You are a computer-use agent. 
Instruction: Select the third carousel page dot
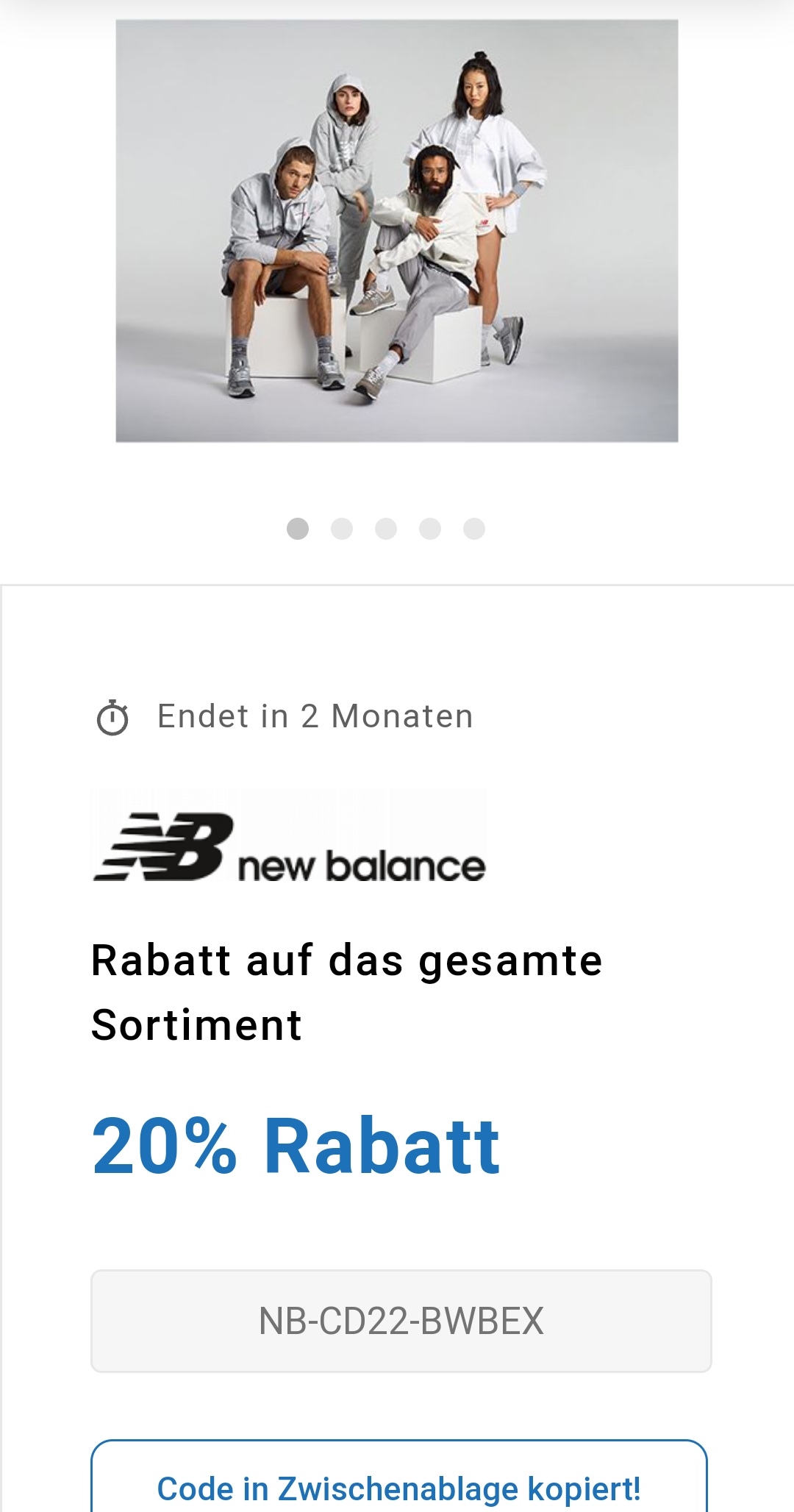coord(386,529)
